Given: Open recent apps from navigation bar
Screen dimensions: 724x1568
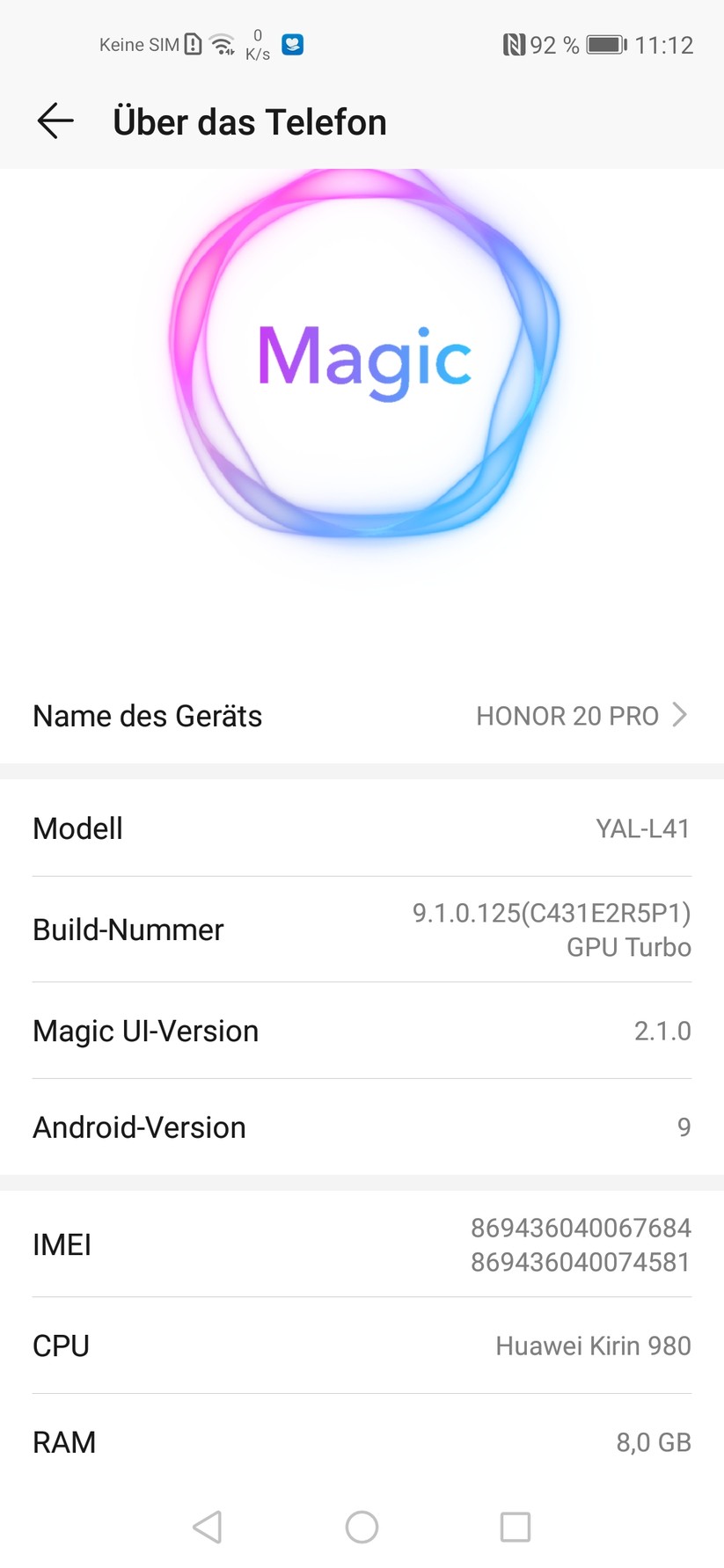Looking at the screenshot, I should click(x=516, y=1528).
